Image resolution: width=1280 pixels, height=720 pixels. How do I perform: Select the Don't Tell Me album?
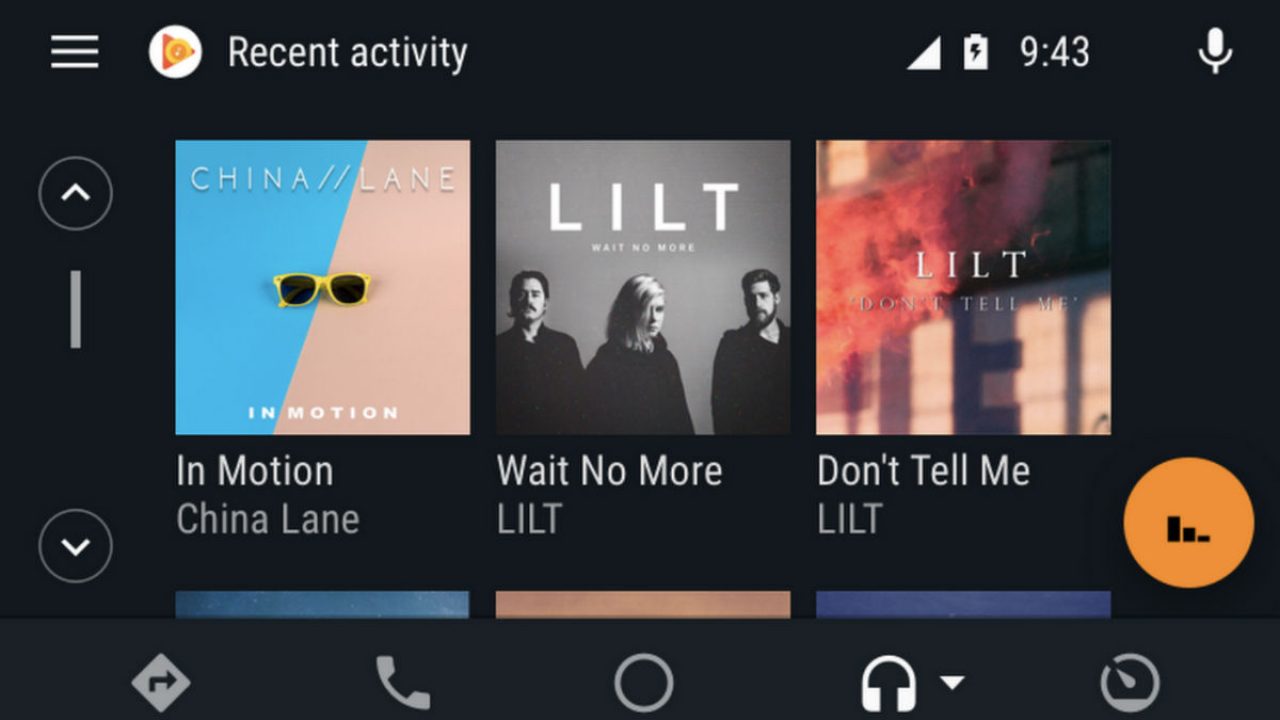963,287
